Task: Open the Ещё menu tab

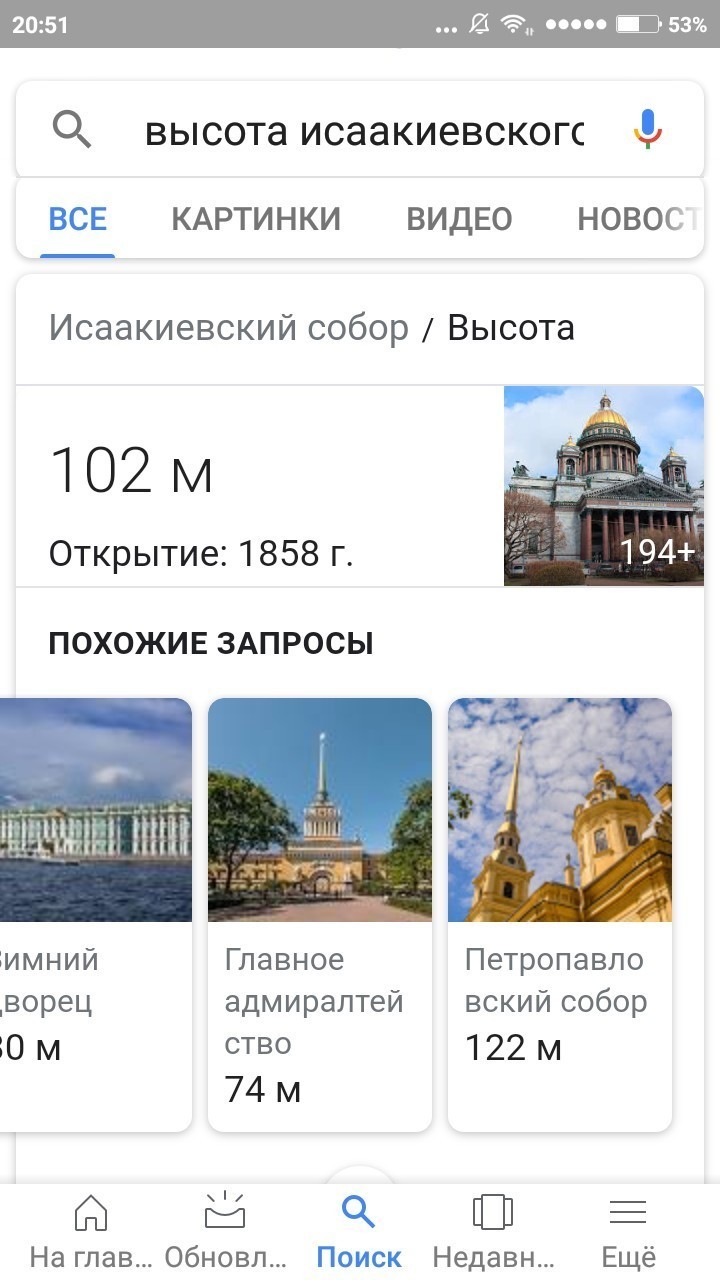Action: tap(628, 1232)
